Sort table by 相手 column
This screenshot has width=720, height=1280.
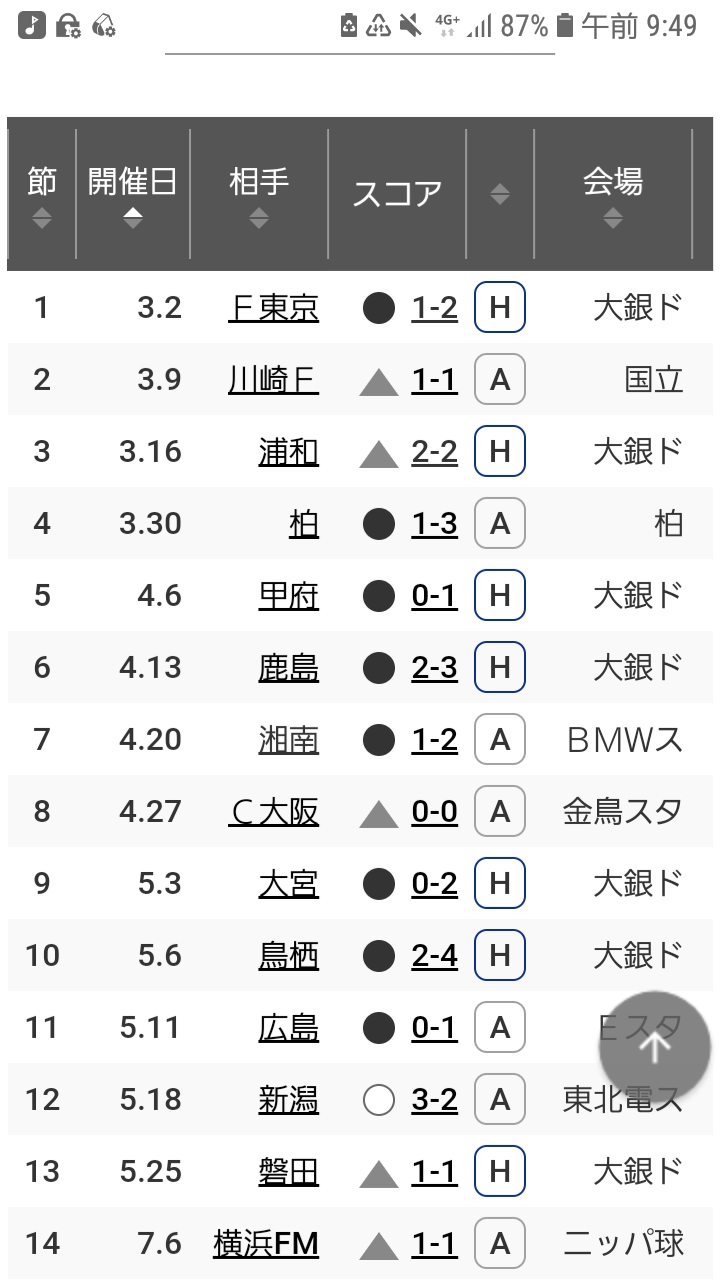(258, 195)
